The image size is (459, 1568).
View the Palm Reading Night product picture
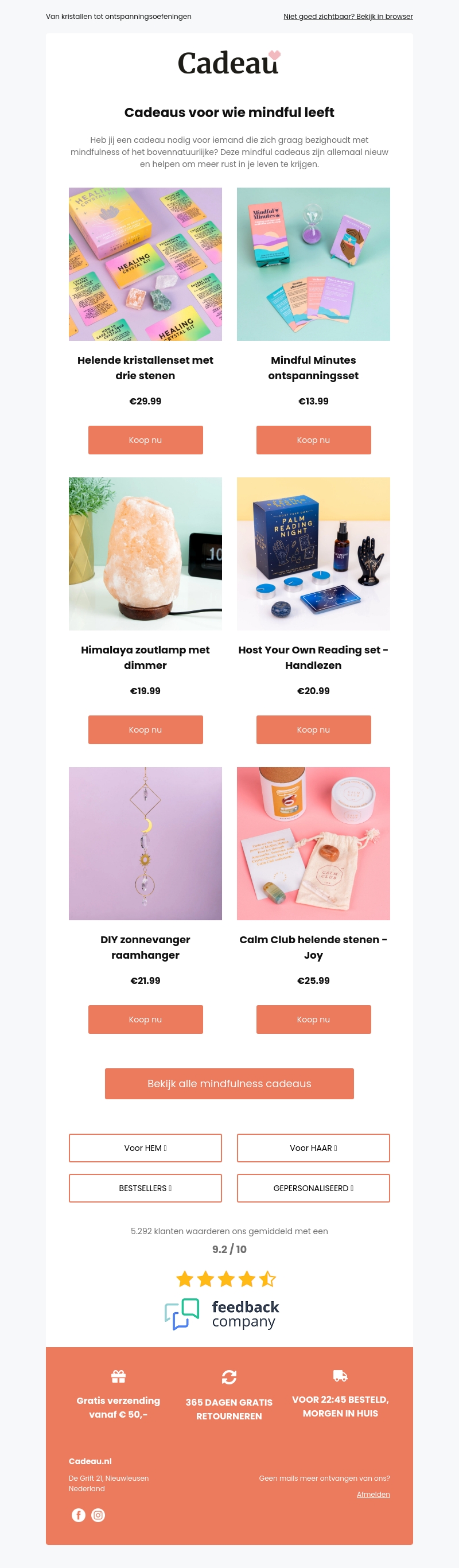pyautogui.click(x=313, y=553)
